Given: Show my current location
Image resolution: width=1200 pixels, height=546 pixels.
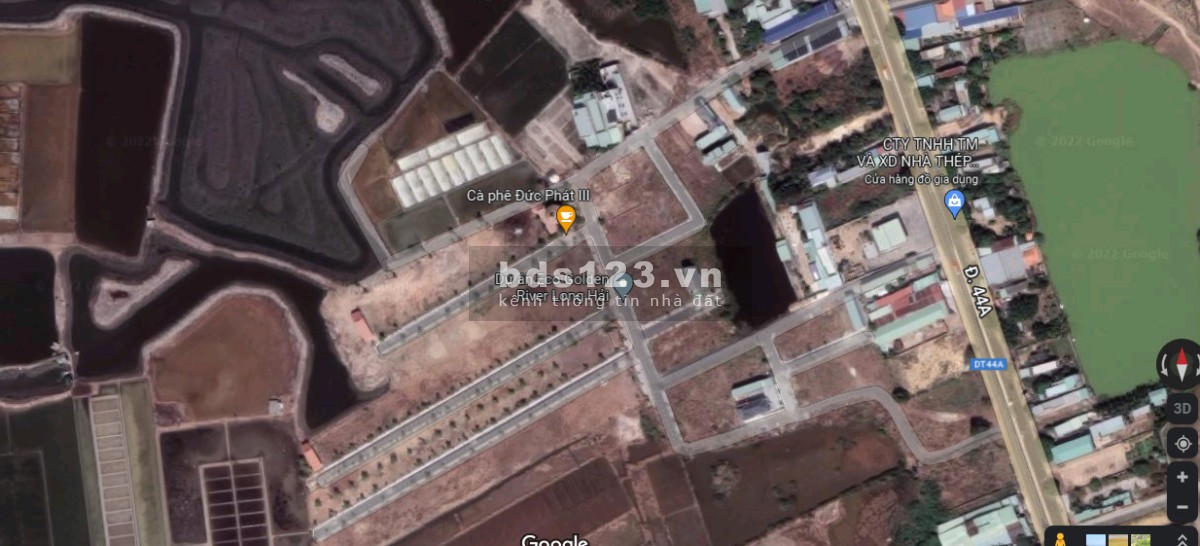Looking at the screenshot, I should click(x=1181, y=442).
